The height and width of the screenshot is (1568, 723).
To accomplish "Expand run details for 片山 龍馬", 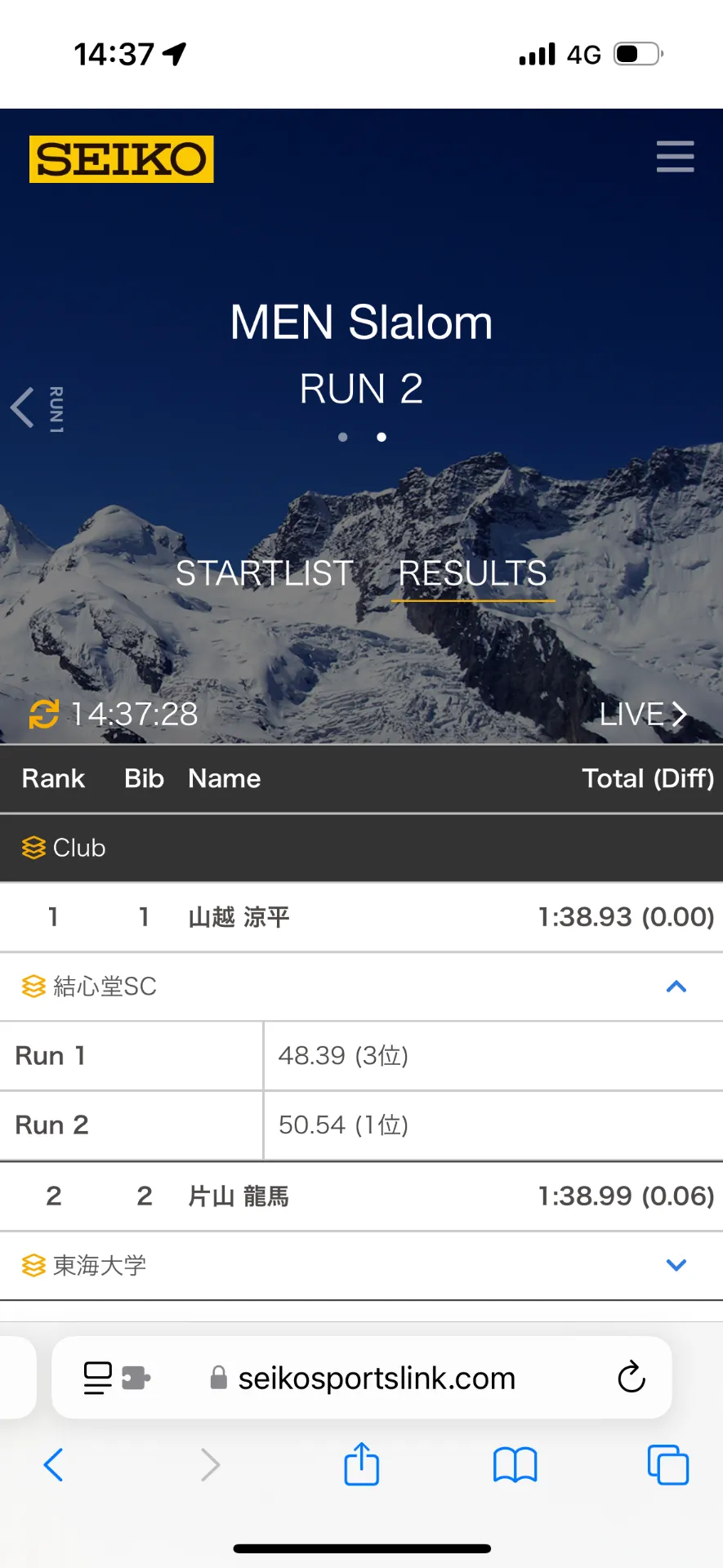I will [676, 1265].
